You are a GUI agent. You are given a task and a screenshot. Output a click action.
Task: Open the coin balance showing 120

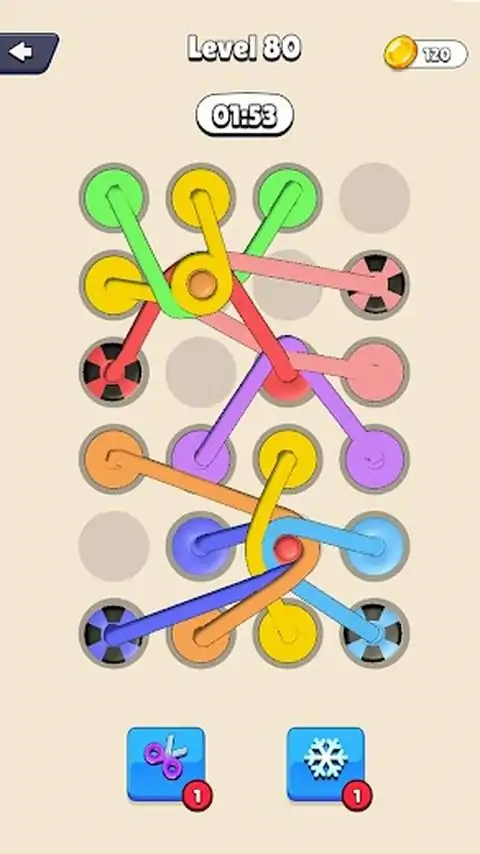tap(426, 54)
